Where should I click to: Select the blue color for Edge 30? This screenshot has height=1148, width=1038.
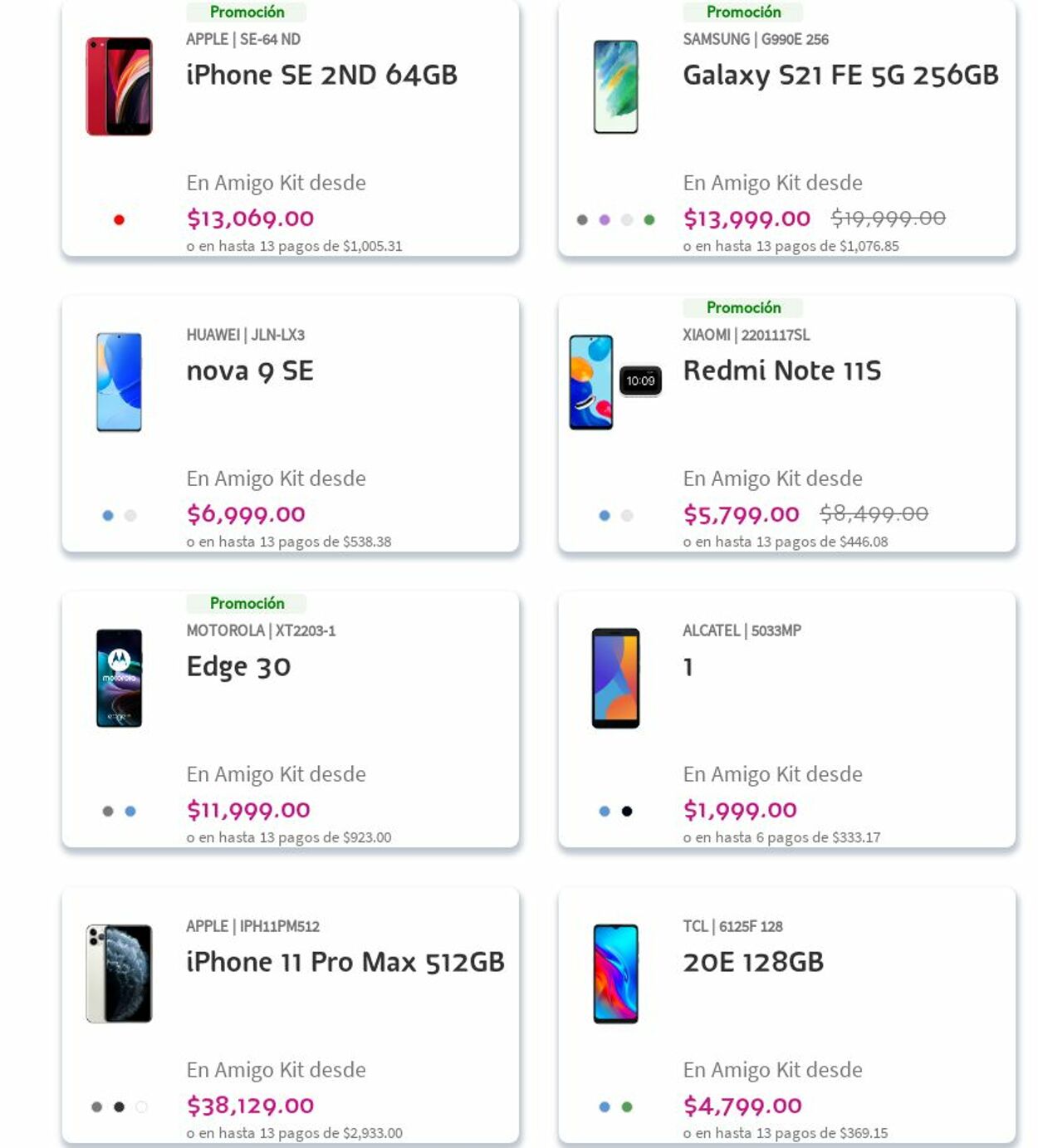pyautogui.click(x=130, y=812)
